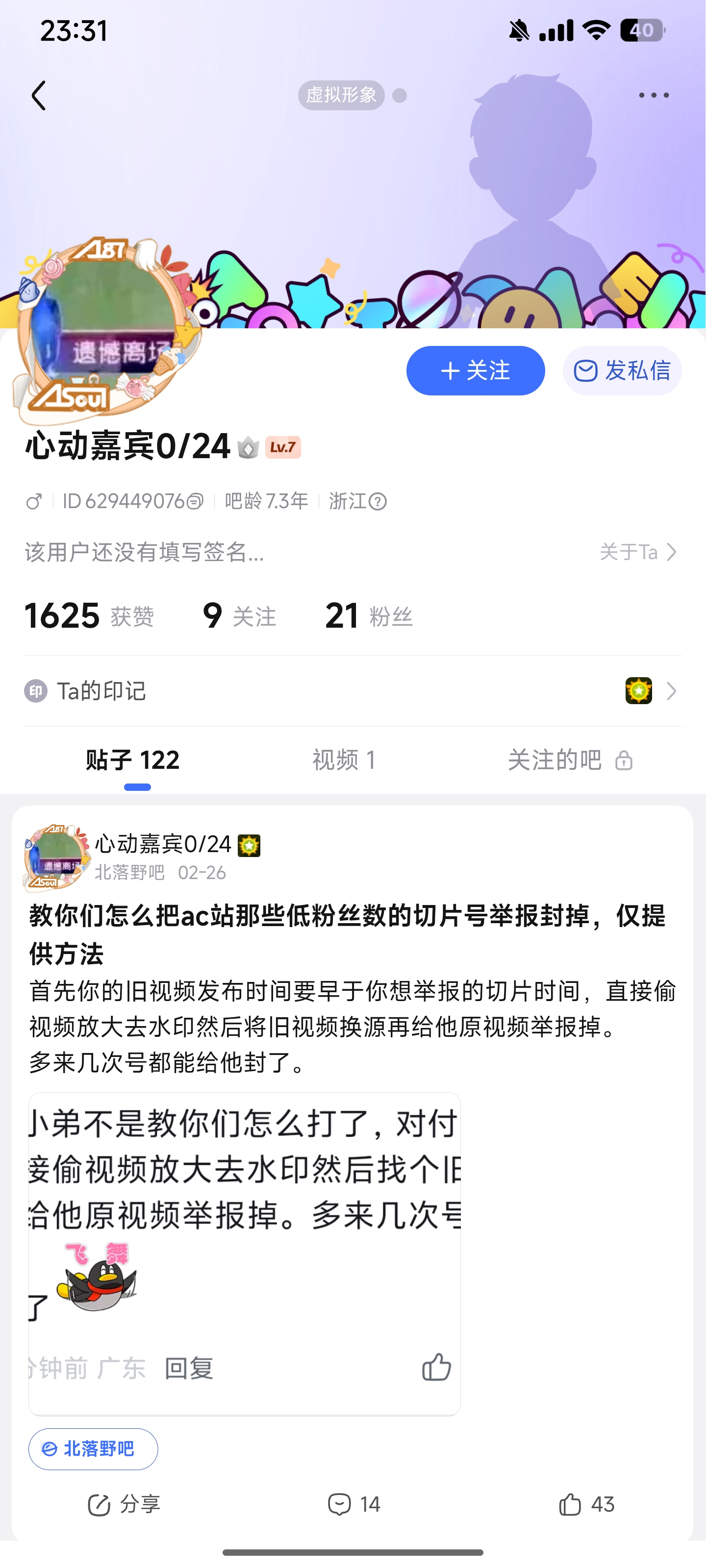The width and height of the screenshot is (706, 1568).
Task: Tap the help icon next to 浙江
Action: (378, 502)
